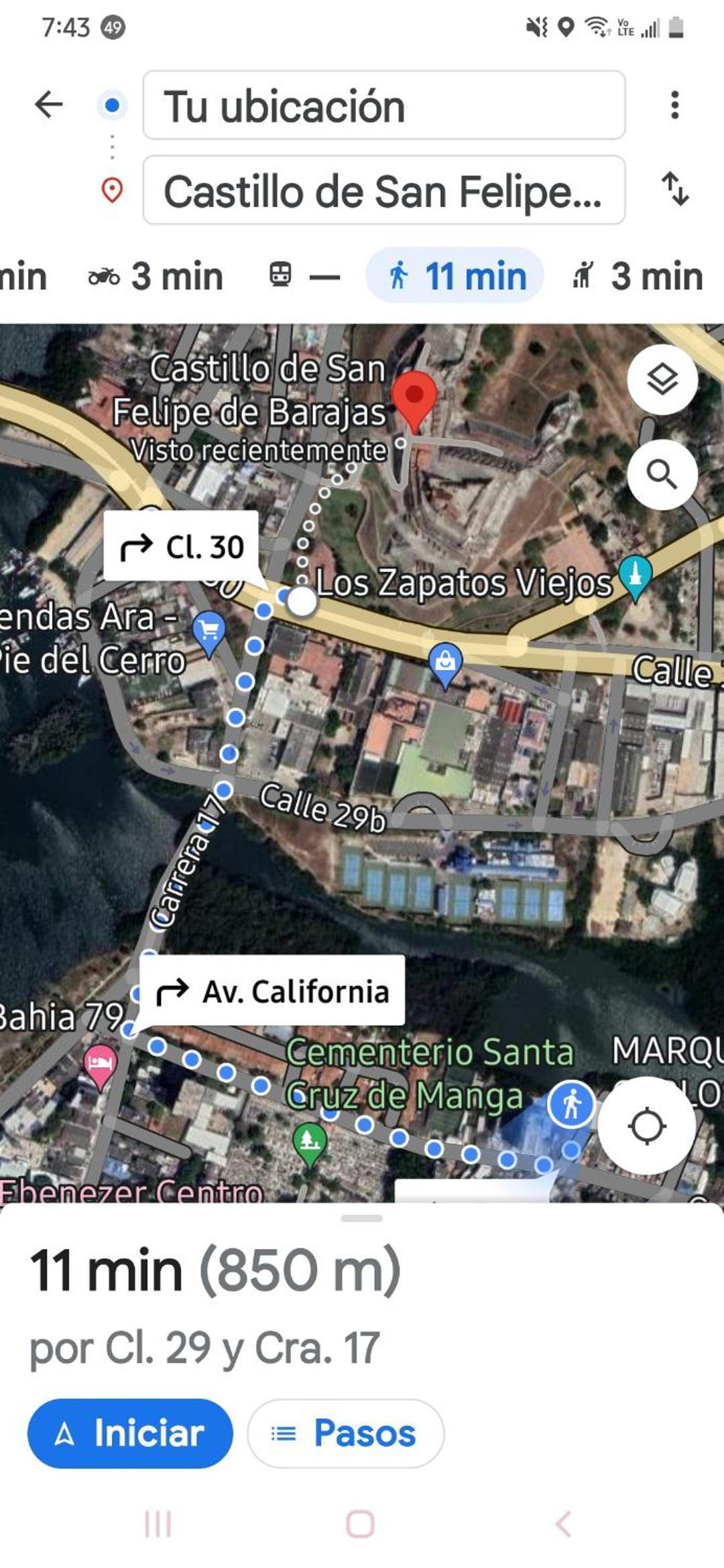Go back using the top arrow
The height and width of the screenshot is (1568, 724).
coord(49,105)
